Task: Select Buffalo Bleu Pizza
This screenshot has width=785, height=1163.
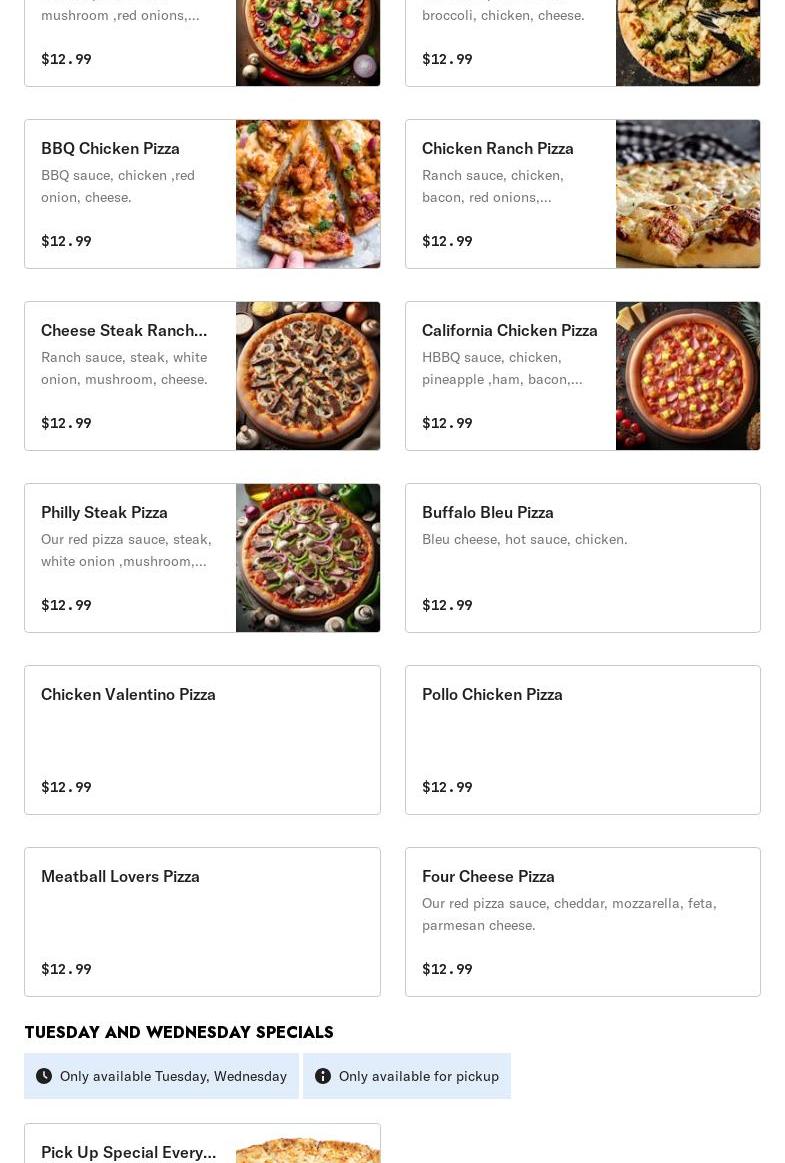Action: coord(582,558)
